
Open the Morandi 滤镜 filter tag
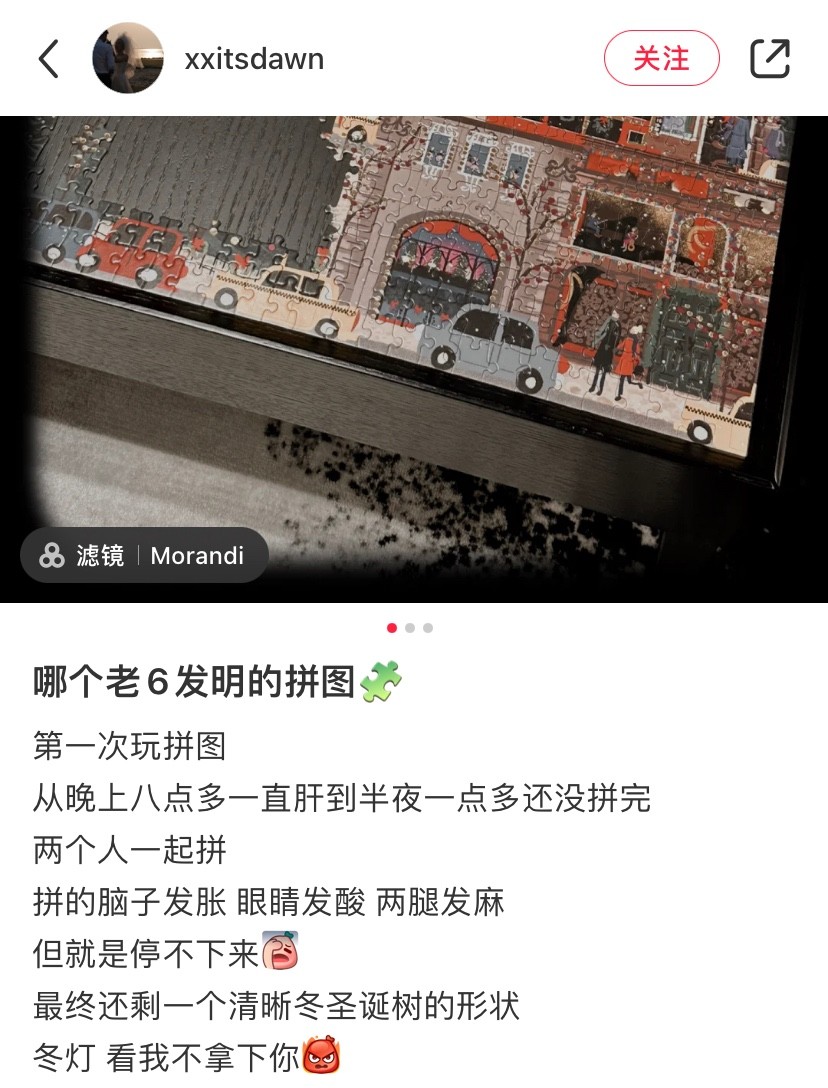pyautogui.click(x=144, y=555)
